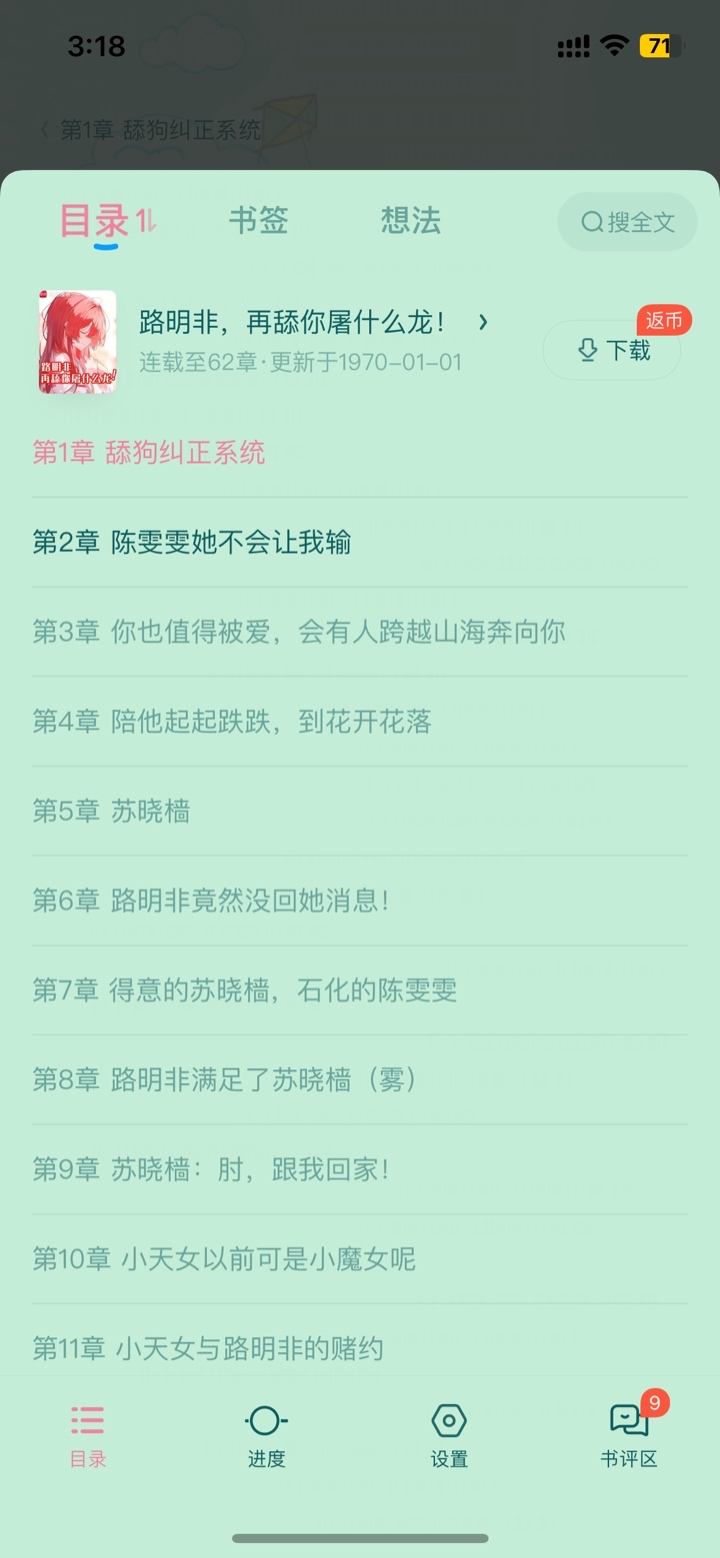This screenshot has width=720, height=1558.
Task: Jump to 第3章 你也值得被爱
Action: [298, 632]
